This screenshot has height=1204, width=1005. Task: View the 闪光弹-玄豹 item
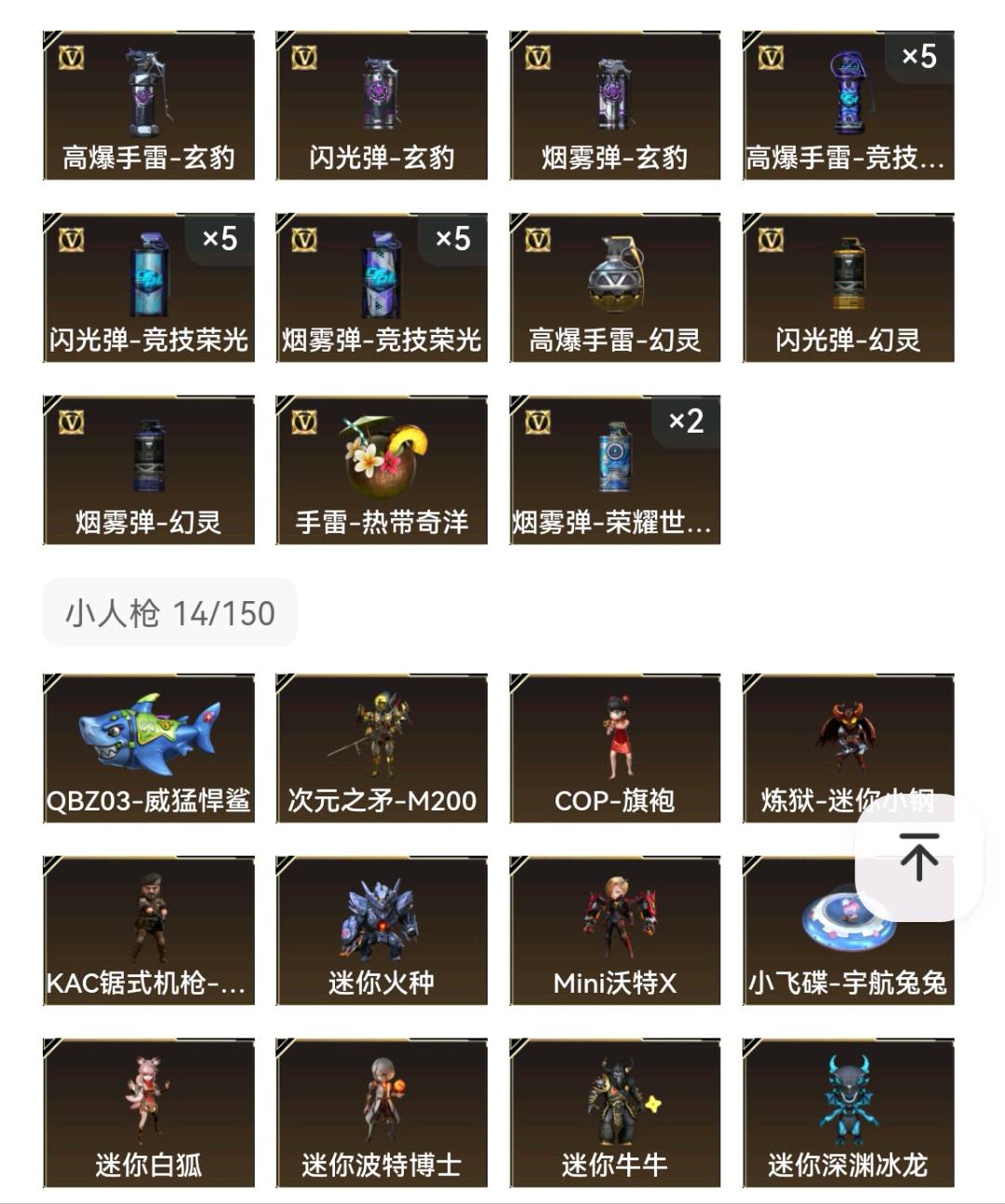point(382,105)
